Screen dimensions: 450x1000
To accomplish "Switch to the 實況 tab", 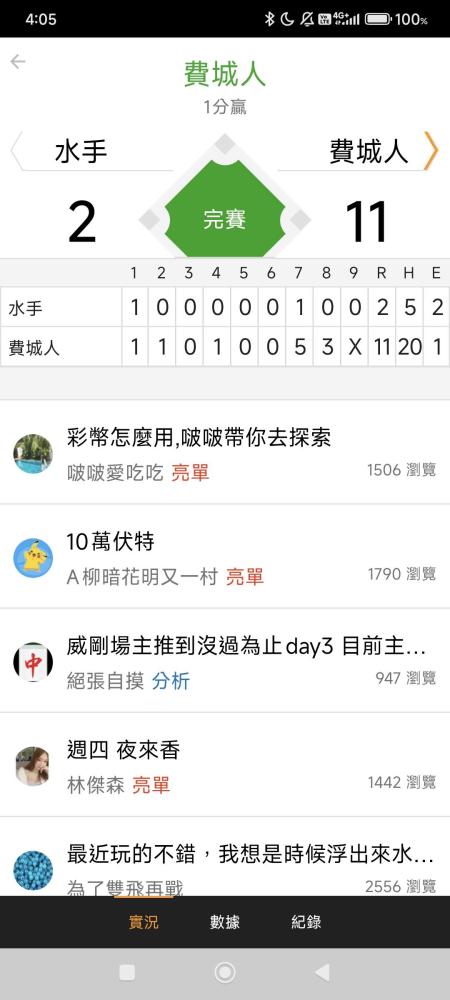I will pos(143,922).
